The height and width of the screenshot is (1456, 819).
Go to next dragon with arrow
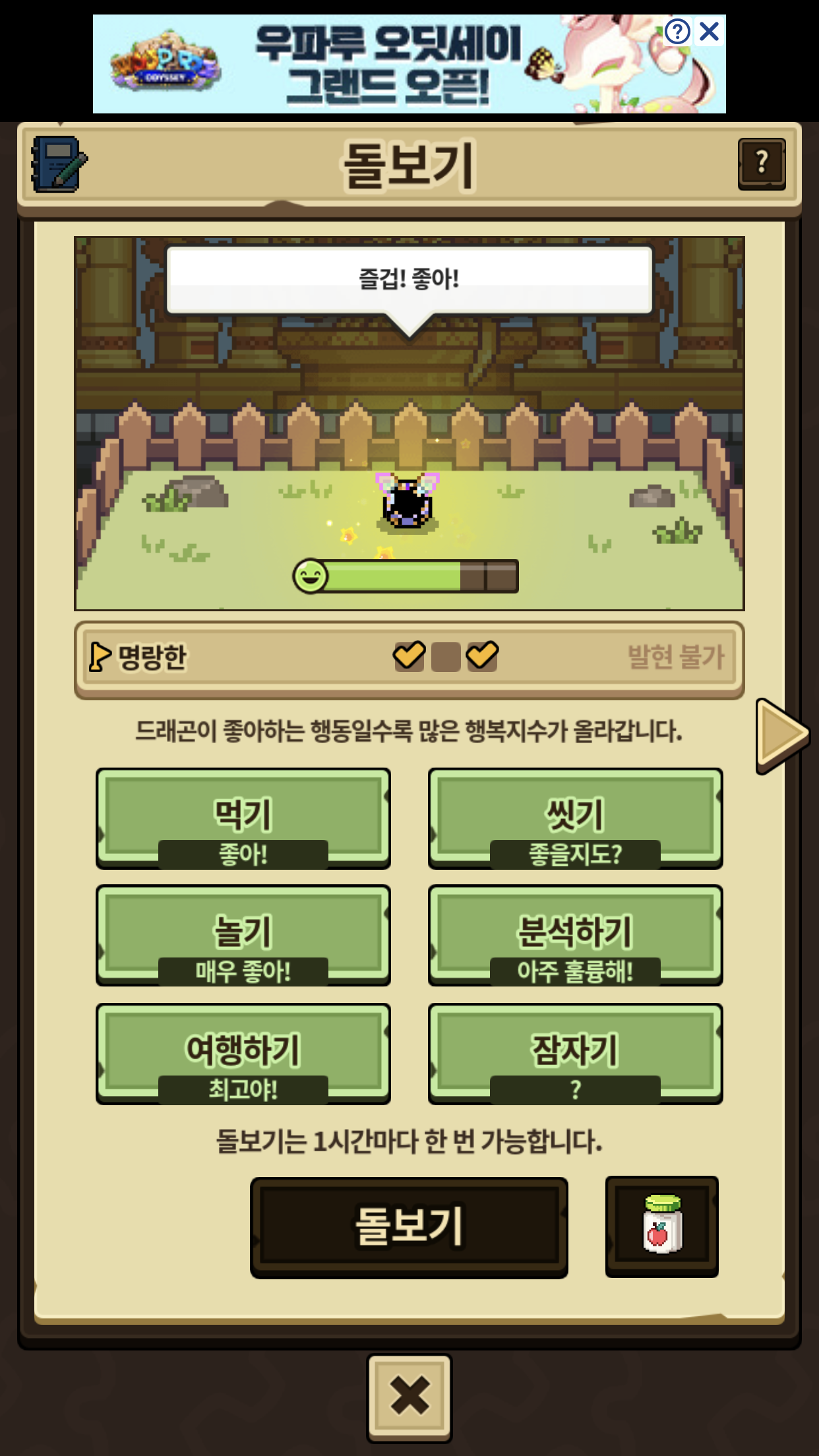click(781, 735)
